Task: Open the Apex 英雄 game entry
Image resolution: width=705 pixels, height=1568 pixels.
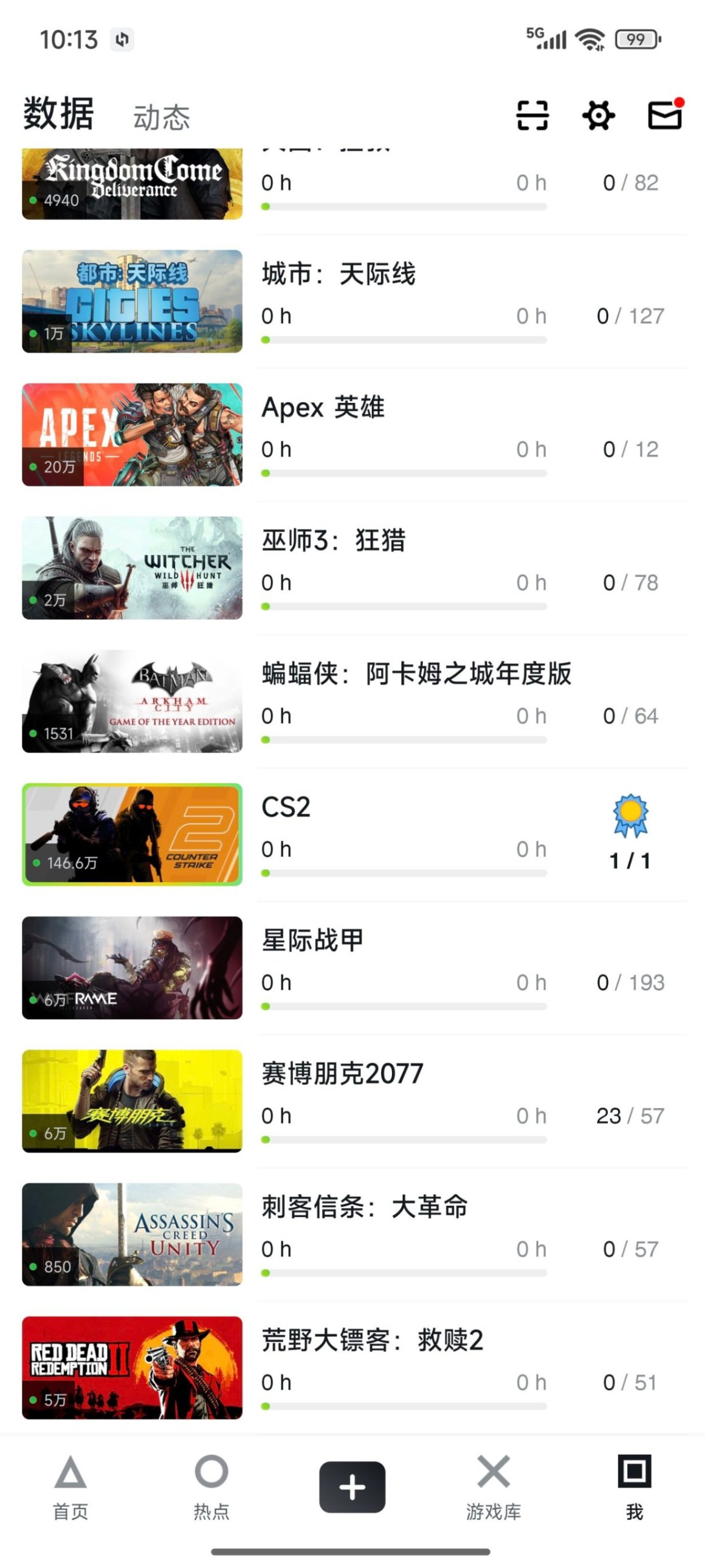Action: point(323,407)
